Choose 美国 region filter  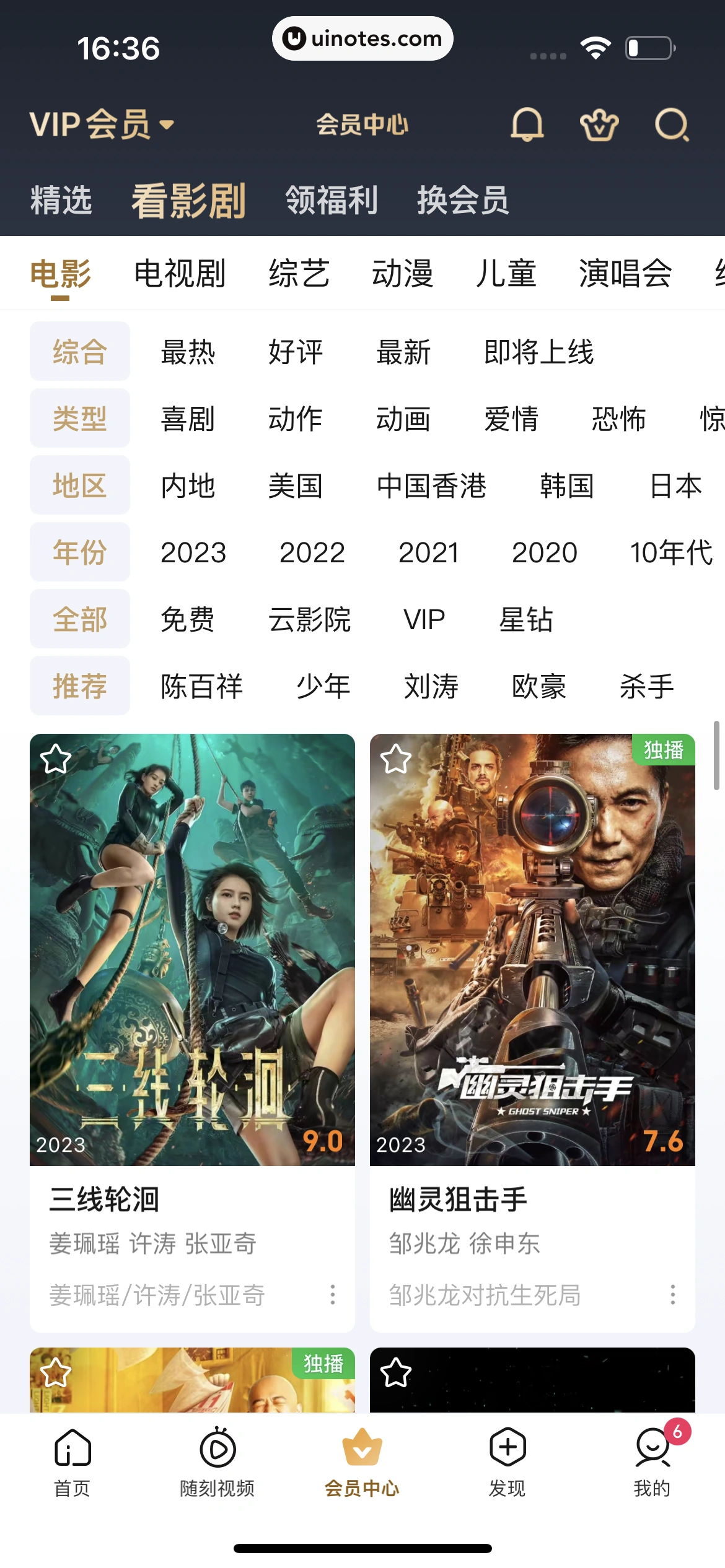[x=295, y=486]
